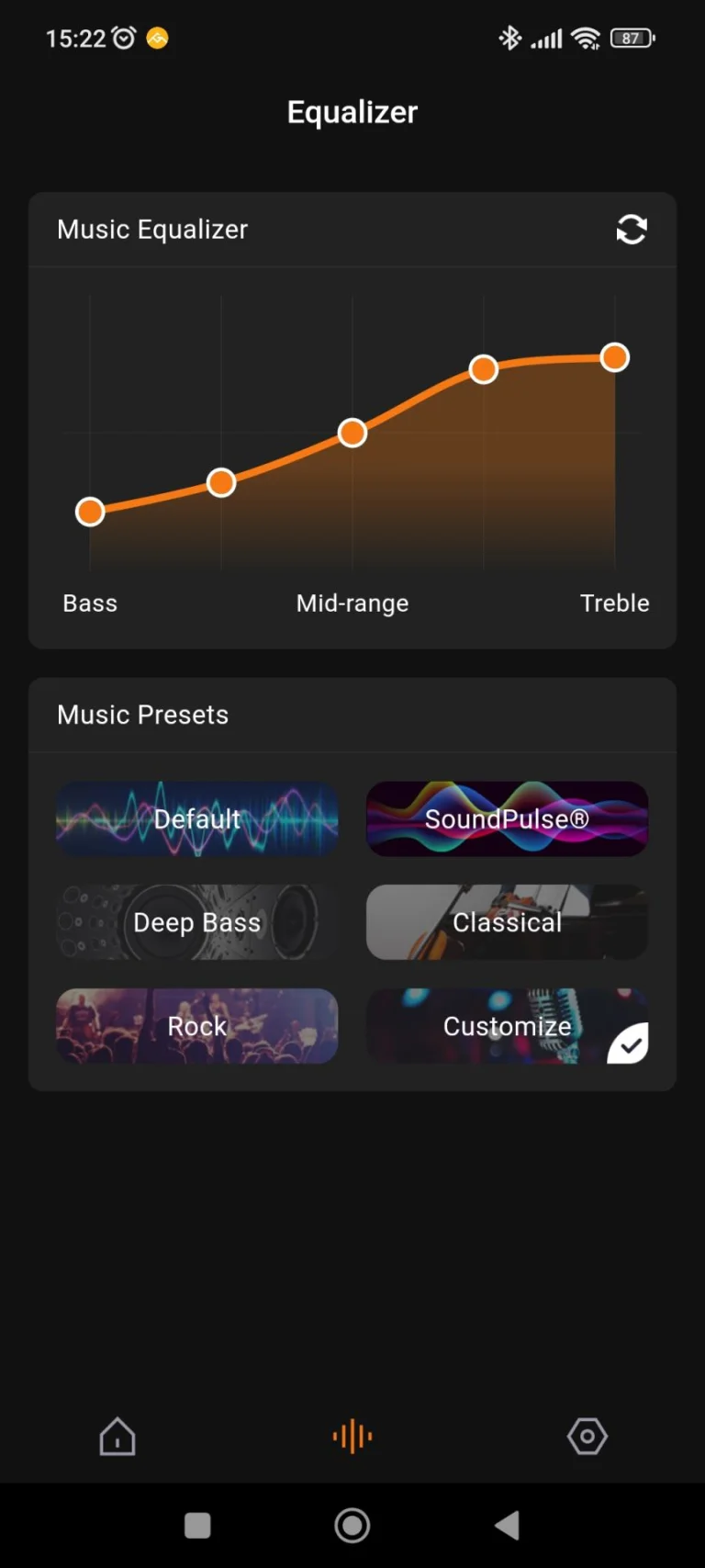Open the settings tab

(x=587, y=1437)
